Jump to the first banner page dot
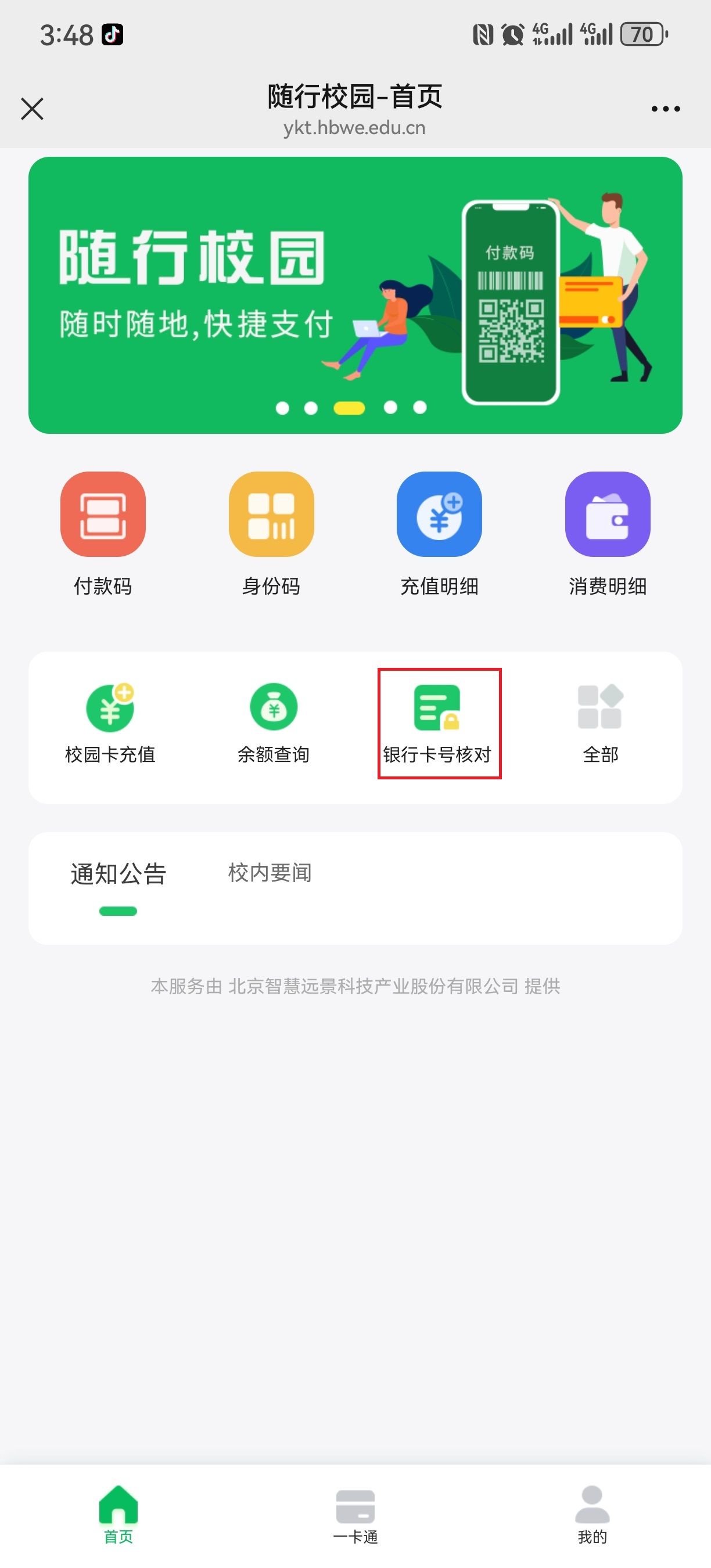The image size is (711, 1568). [282, 408]
